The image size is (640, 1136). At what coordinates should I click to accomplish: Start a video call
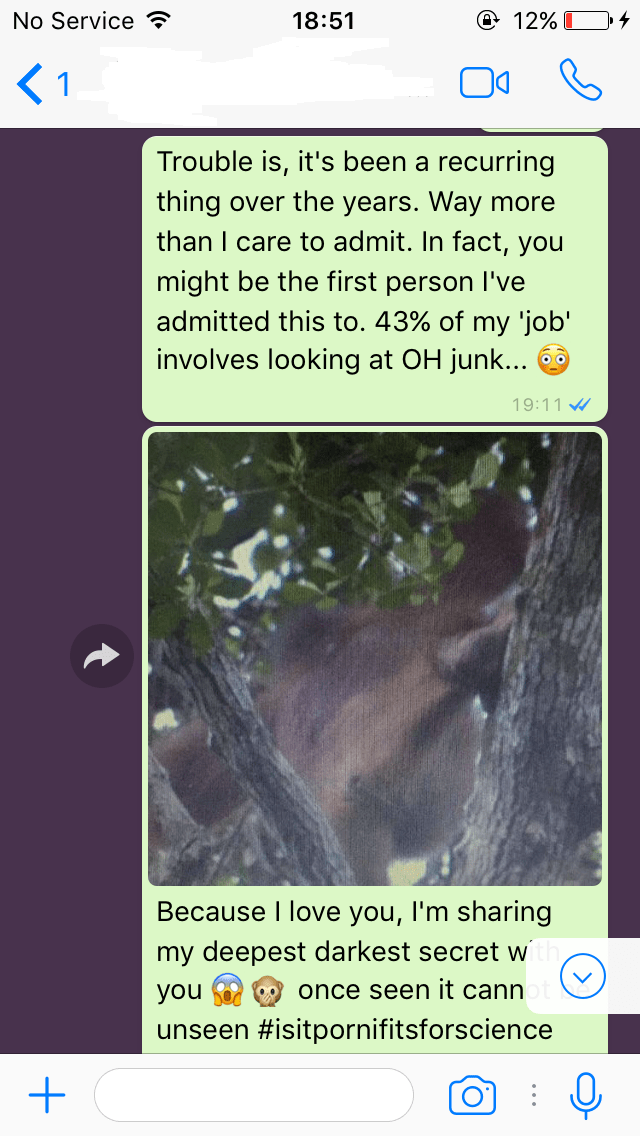(x=485, y=83)
